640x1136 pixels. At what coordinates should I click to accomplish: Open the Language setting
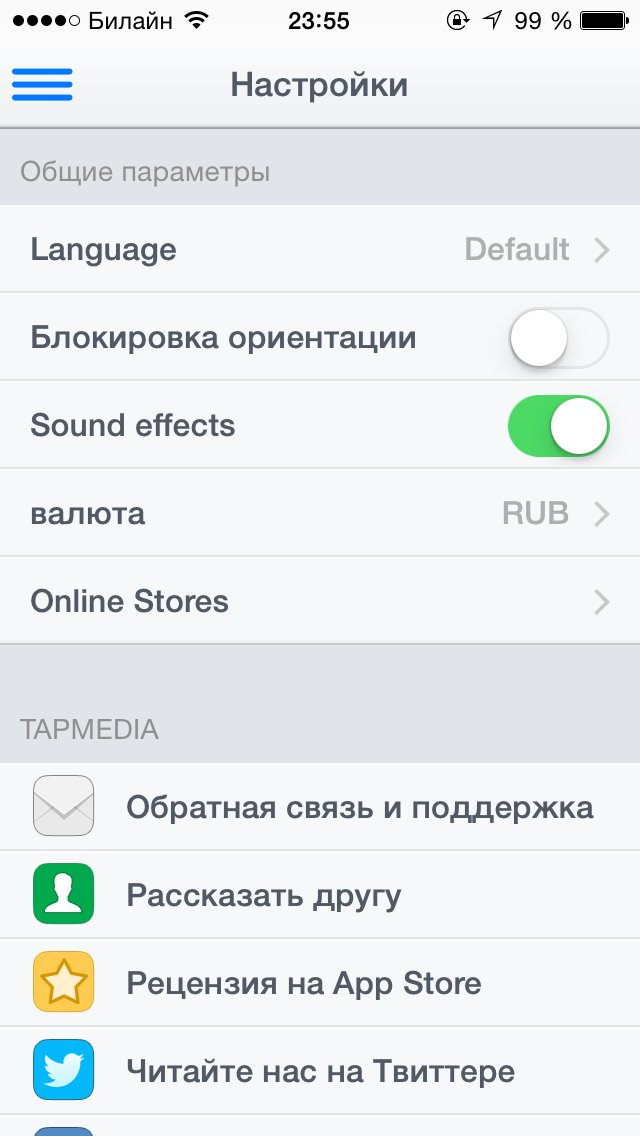[320, 249]
